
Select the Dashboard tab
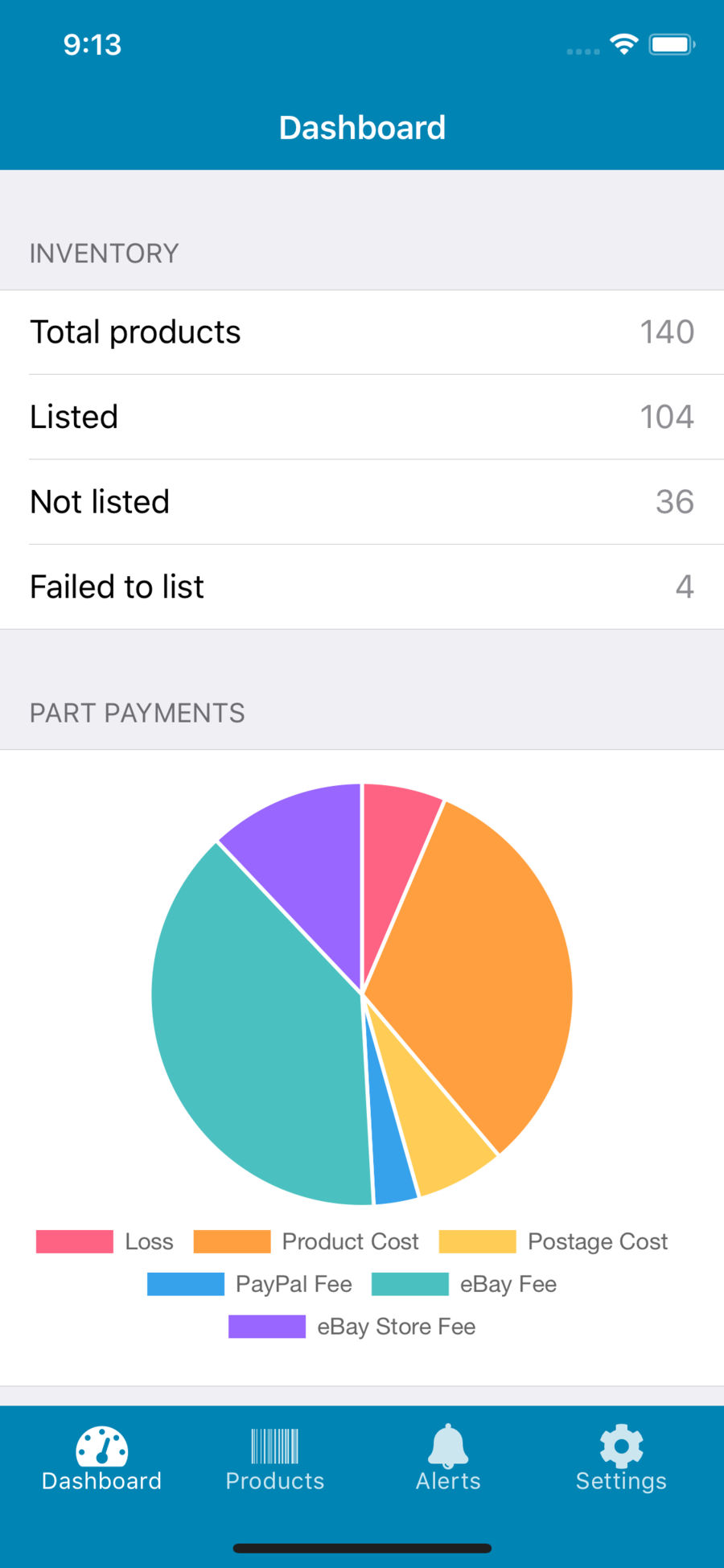(101, 1459)
